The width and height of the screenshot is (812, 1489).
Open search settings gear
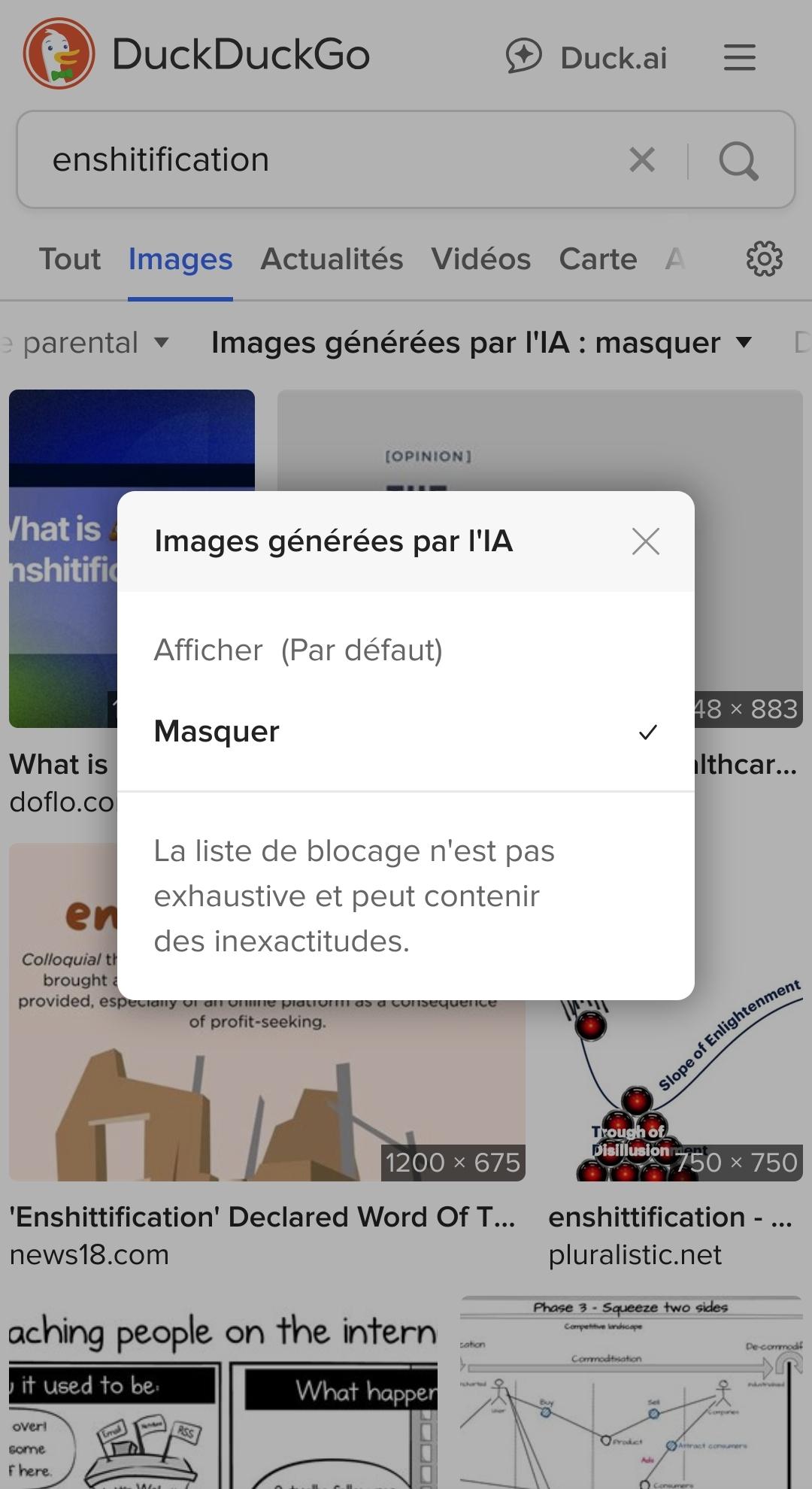[x=764, y=259]
